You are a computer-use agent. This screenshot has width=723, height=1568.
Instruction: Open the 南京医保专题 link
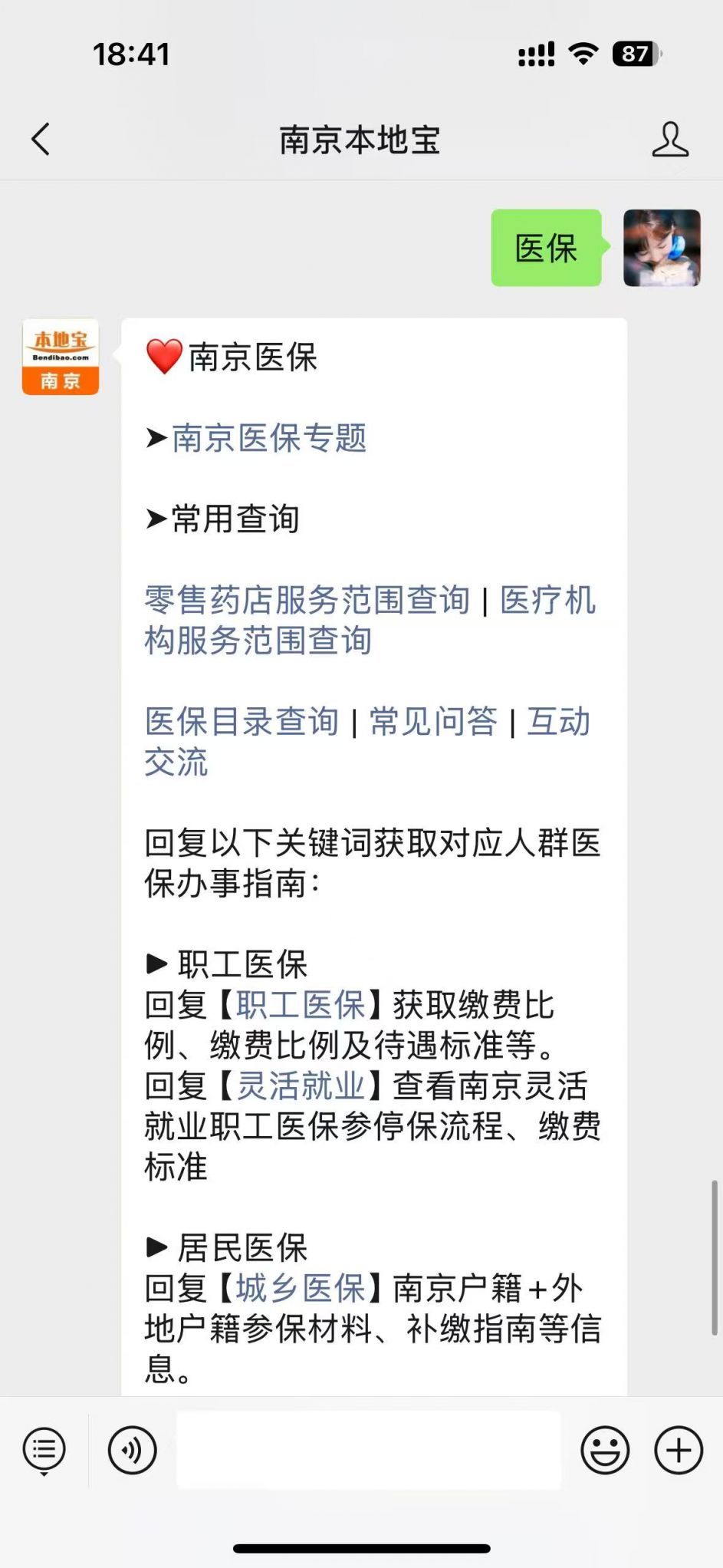pyautogui.click(x=269, y=438)
